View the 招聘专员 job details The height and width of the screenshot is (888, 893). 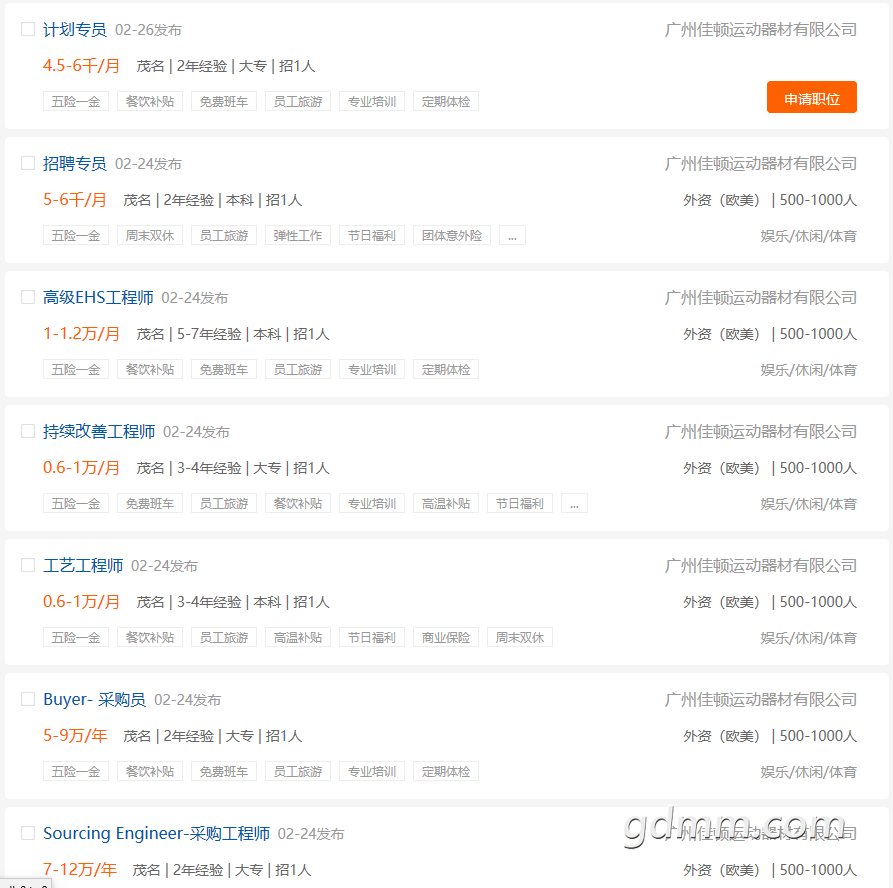74,164
